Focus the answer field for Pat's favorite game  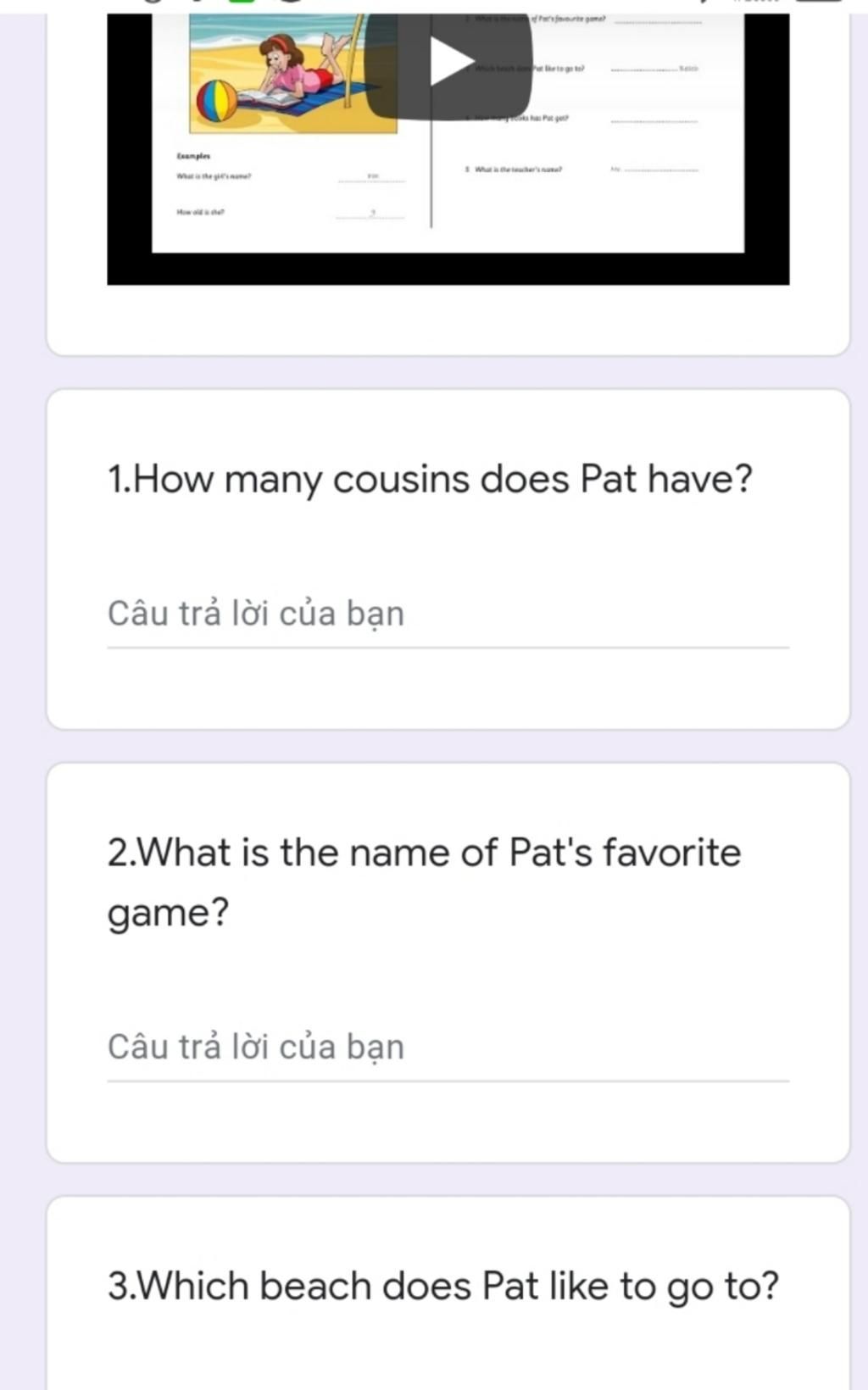(x=447, y=1048)
